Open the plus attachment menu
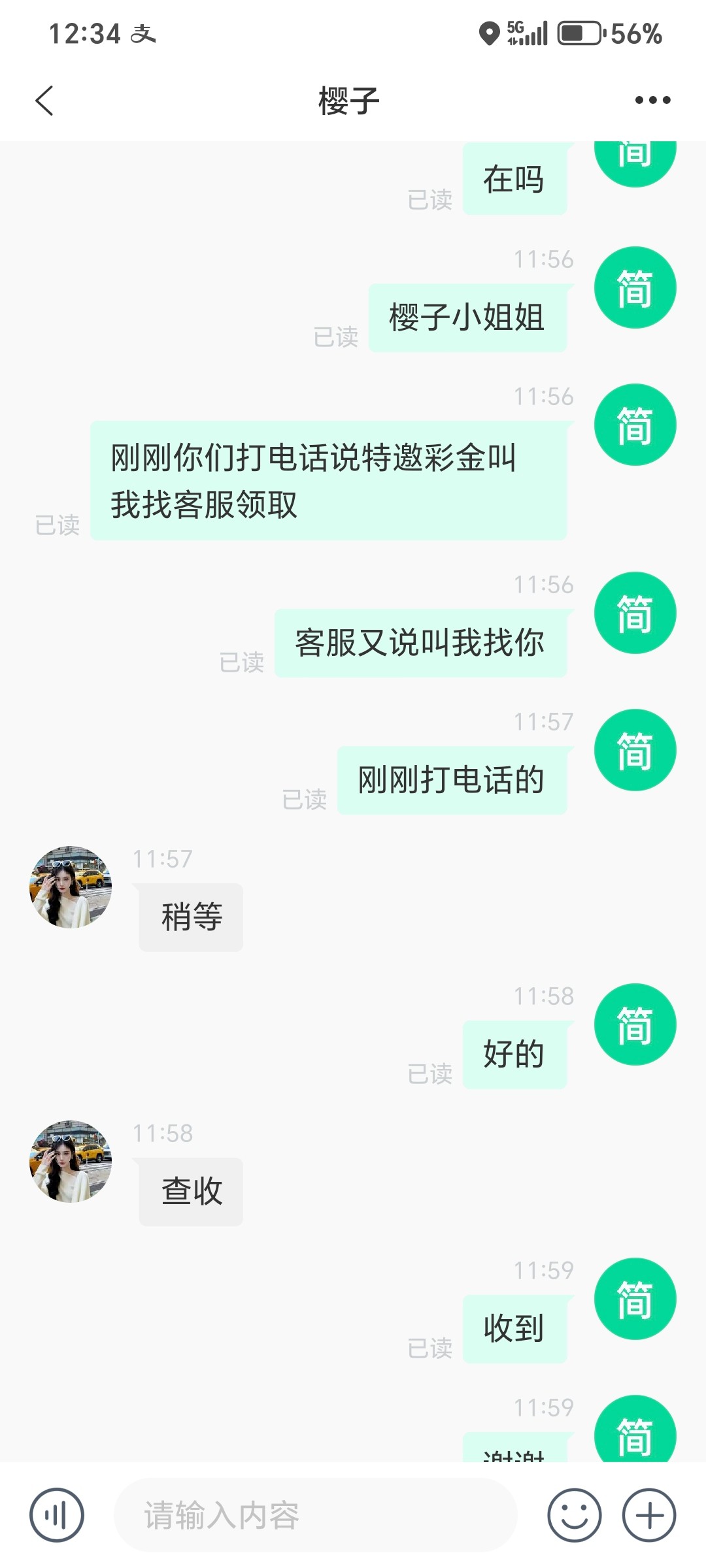 pyautogui.click(x=648, y=1514)
